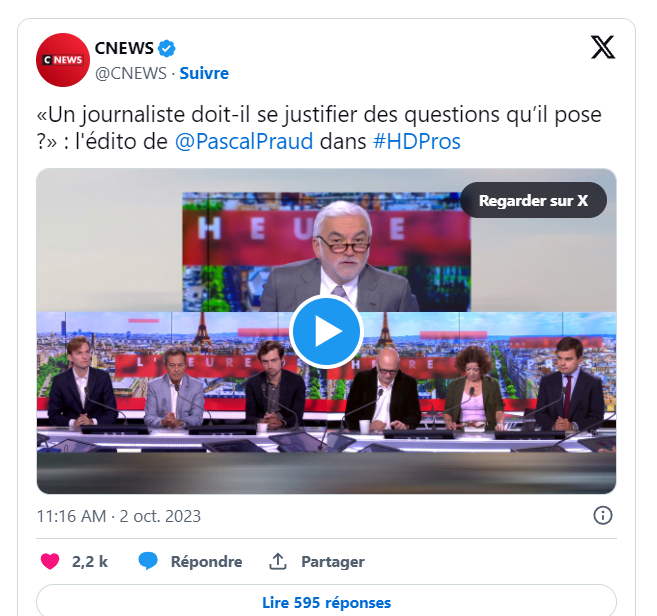Like the tweet with the heart
Image resolution: width=657 pixels, height=616 pixels.
50,561
